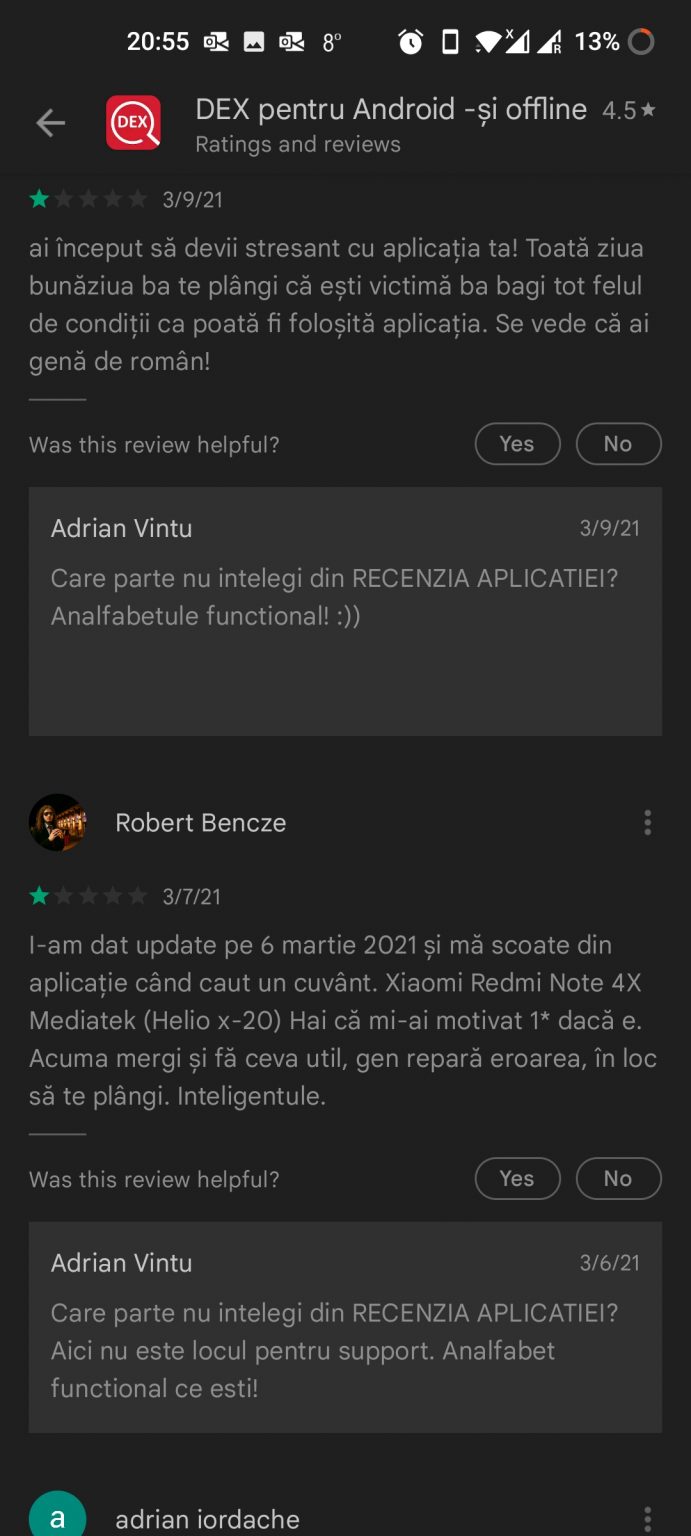Mark the 3/9/21 review as helpful (Yes)
The height and width of the screenshot is (1536, 691).
click(517, 444)
